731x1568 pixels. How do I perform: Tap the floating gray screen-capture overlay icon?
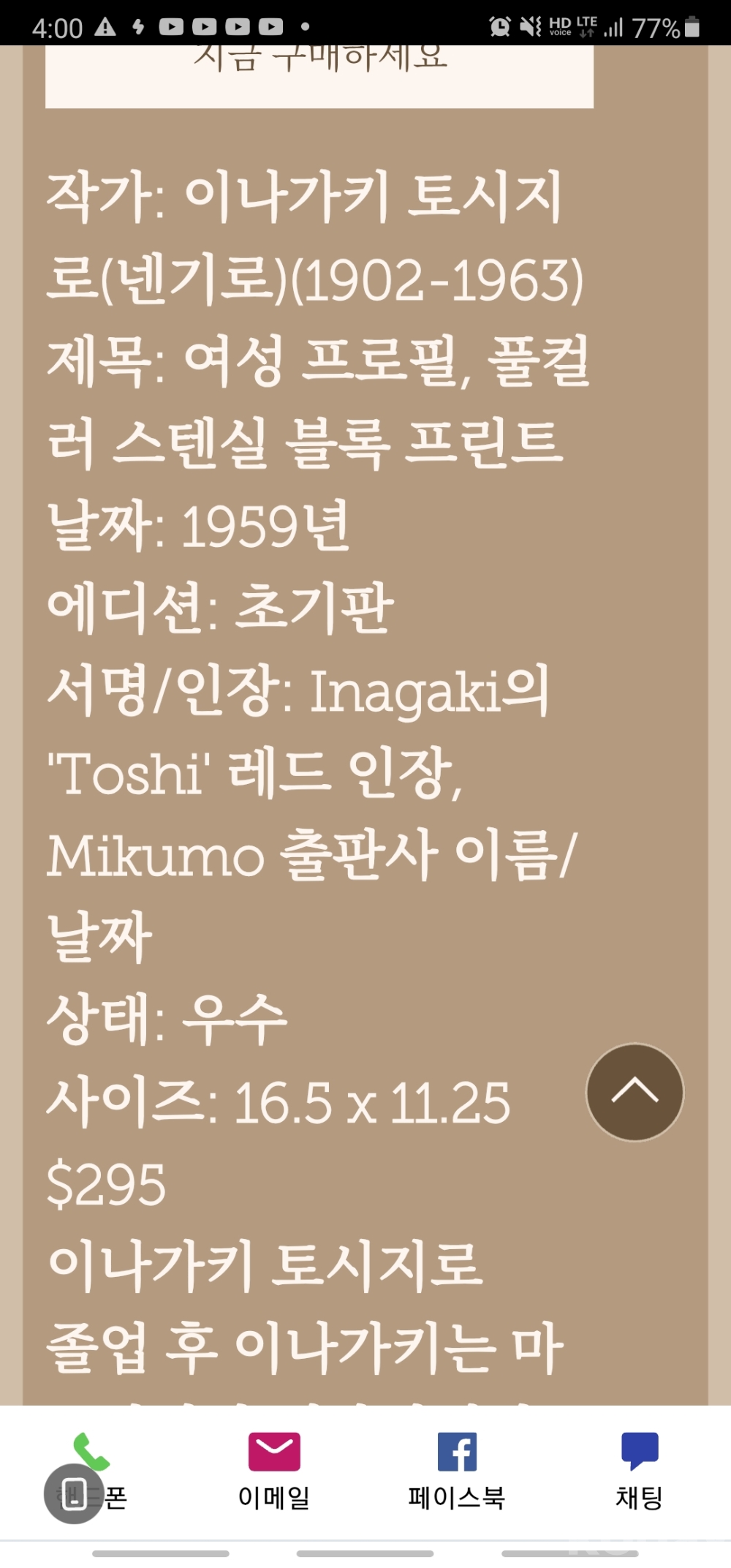tap(74, 1494)
